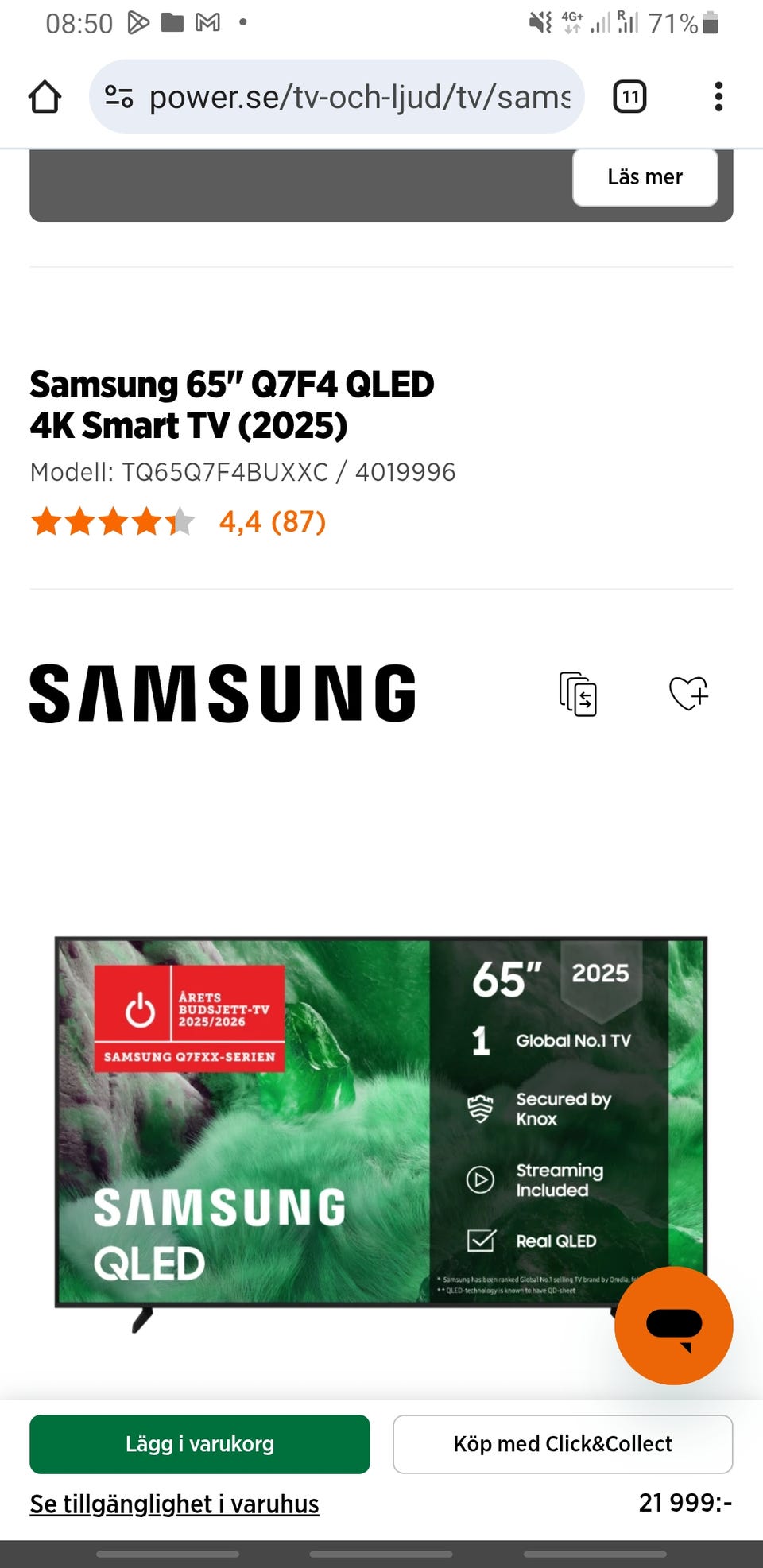The width and height of the screenshot is (763, 1568).
Task: Open Se tillgänglighet i varuhus link
Action: click(174, 1504)
